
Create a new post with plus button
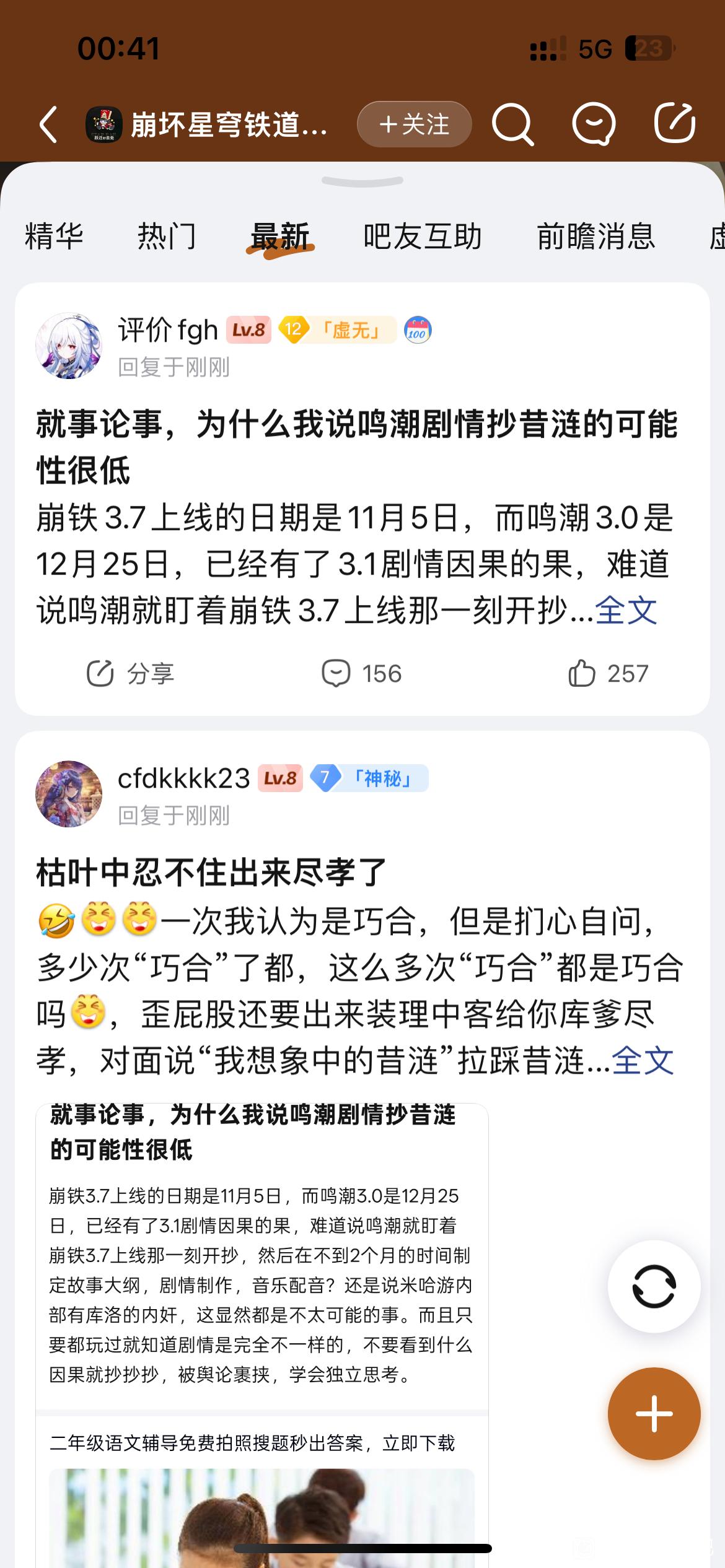coord(654,1414)
